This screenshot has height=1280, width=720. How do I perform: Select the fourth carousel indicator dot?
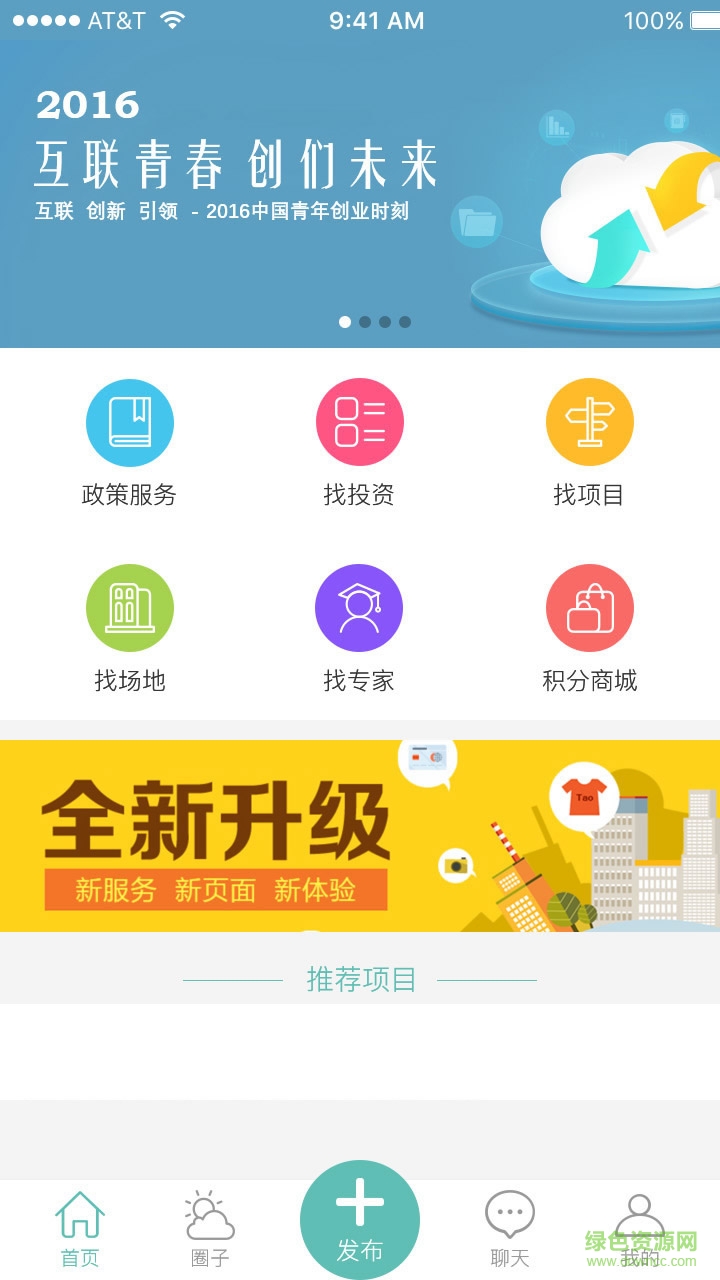click(x=404, y=322)
